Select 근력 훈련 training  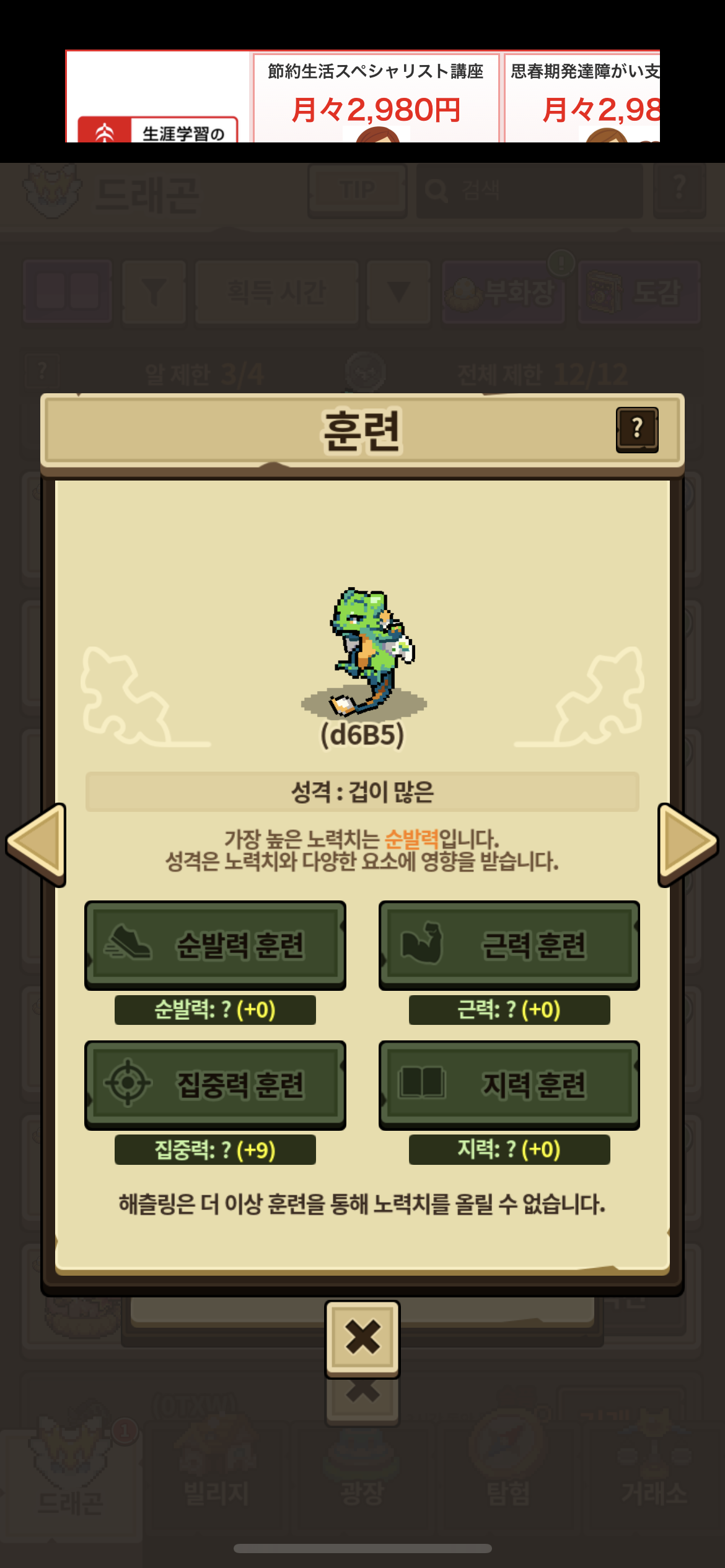point(509,944)
